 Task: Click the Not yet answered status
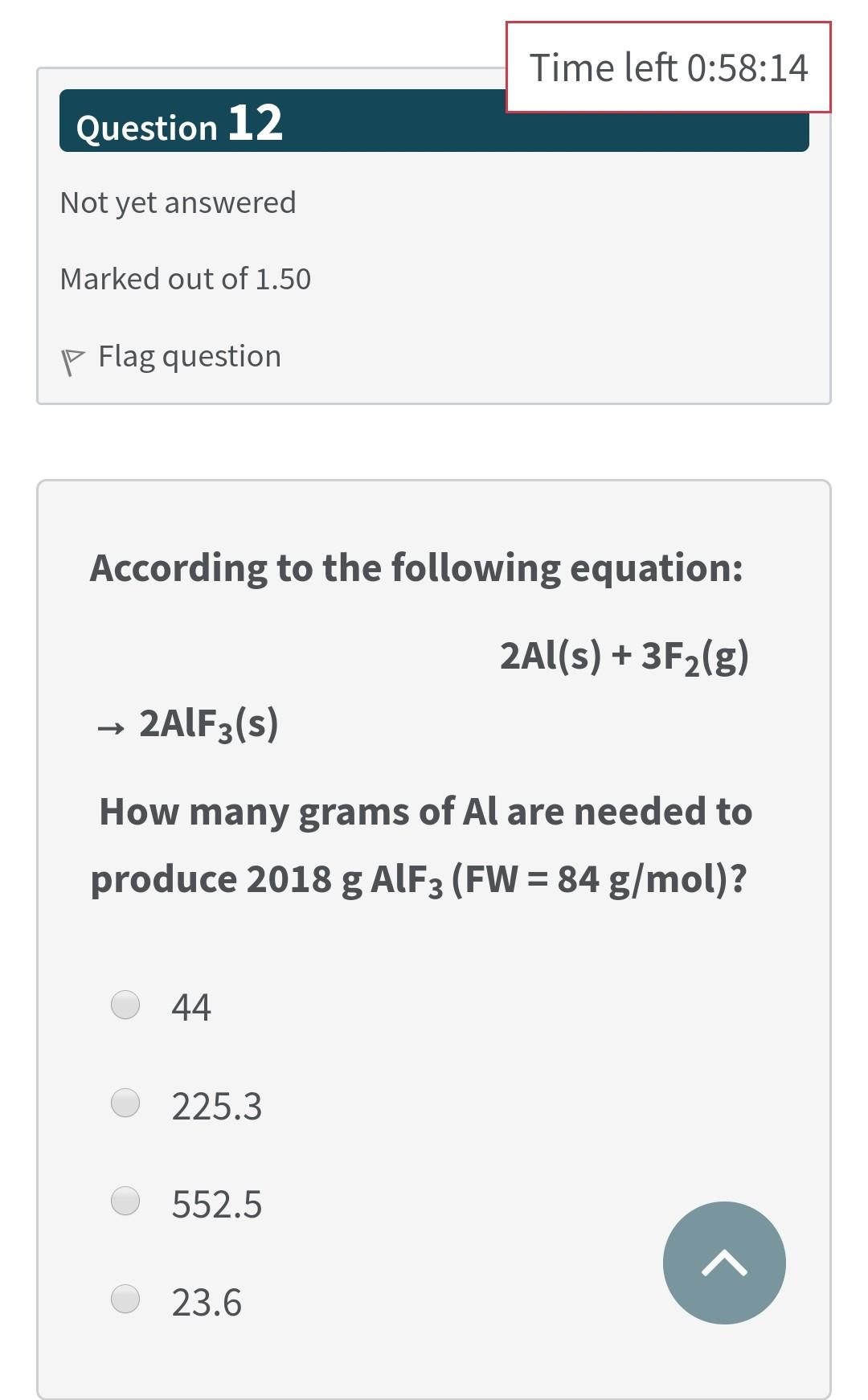pos(178,202)
